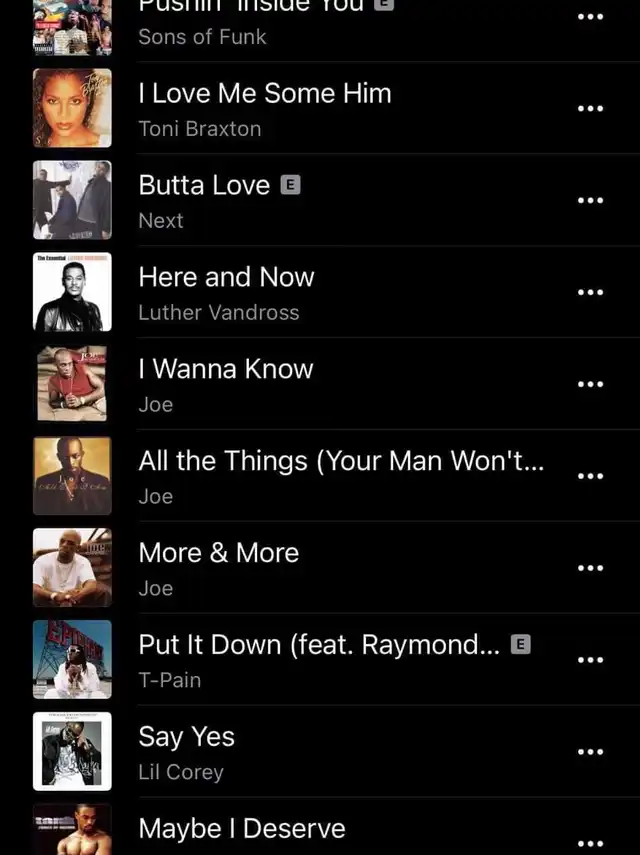Viewport: 640px width, 855px height.
Task: Open more options for Here and Now
Action: (591, 292)
